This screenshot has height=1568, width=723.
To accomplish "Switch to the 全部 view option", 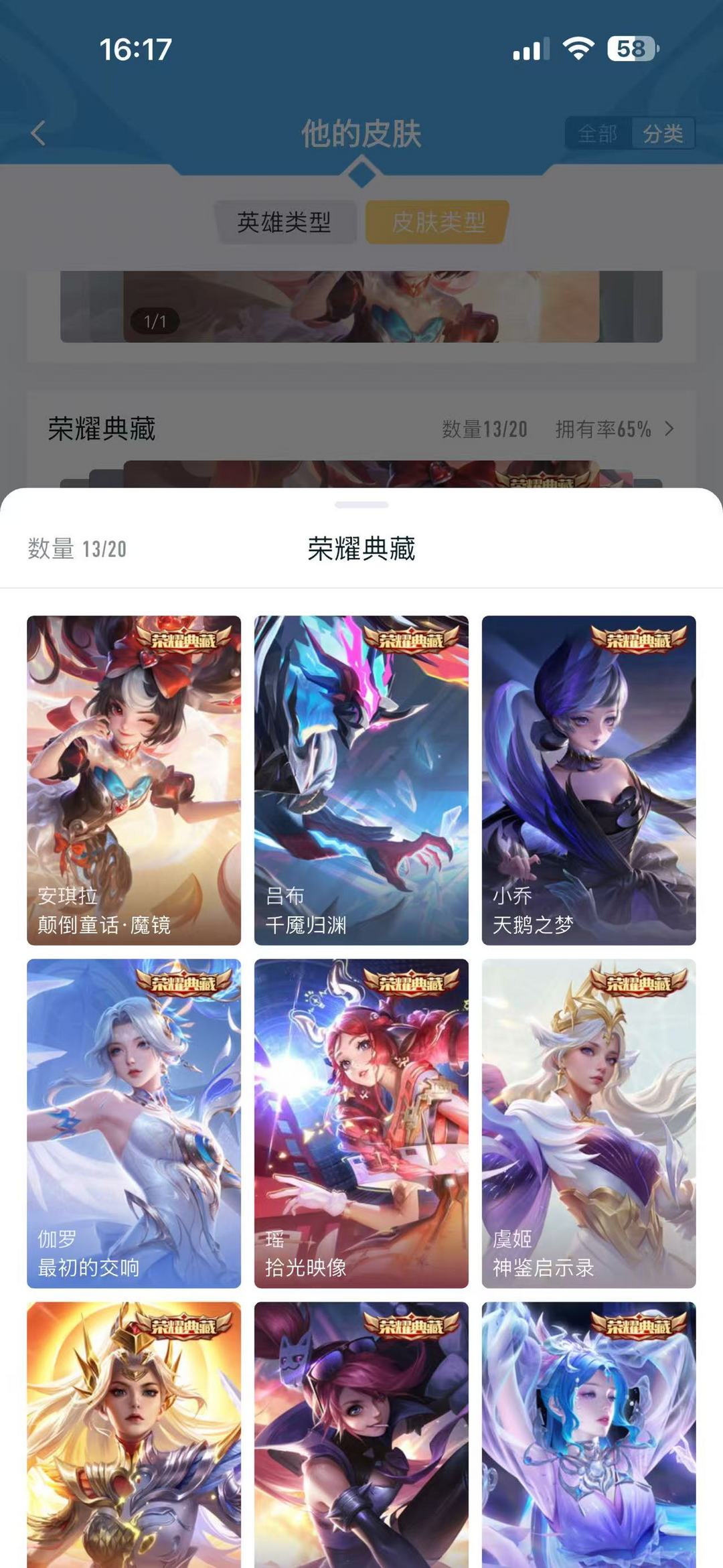I will 598,133.
